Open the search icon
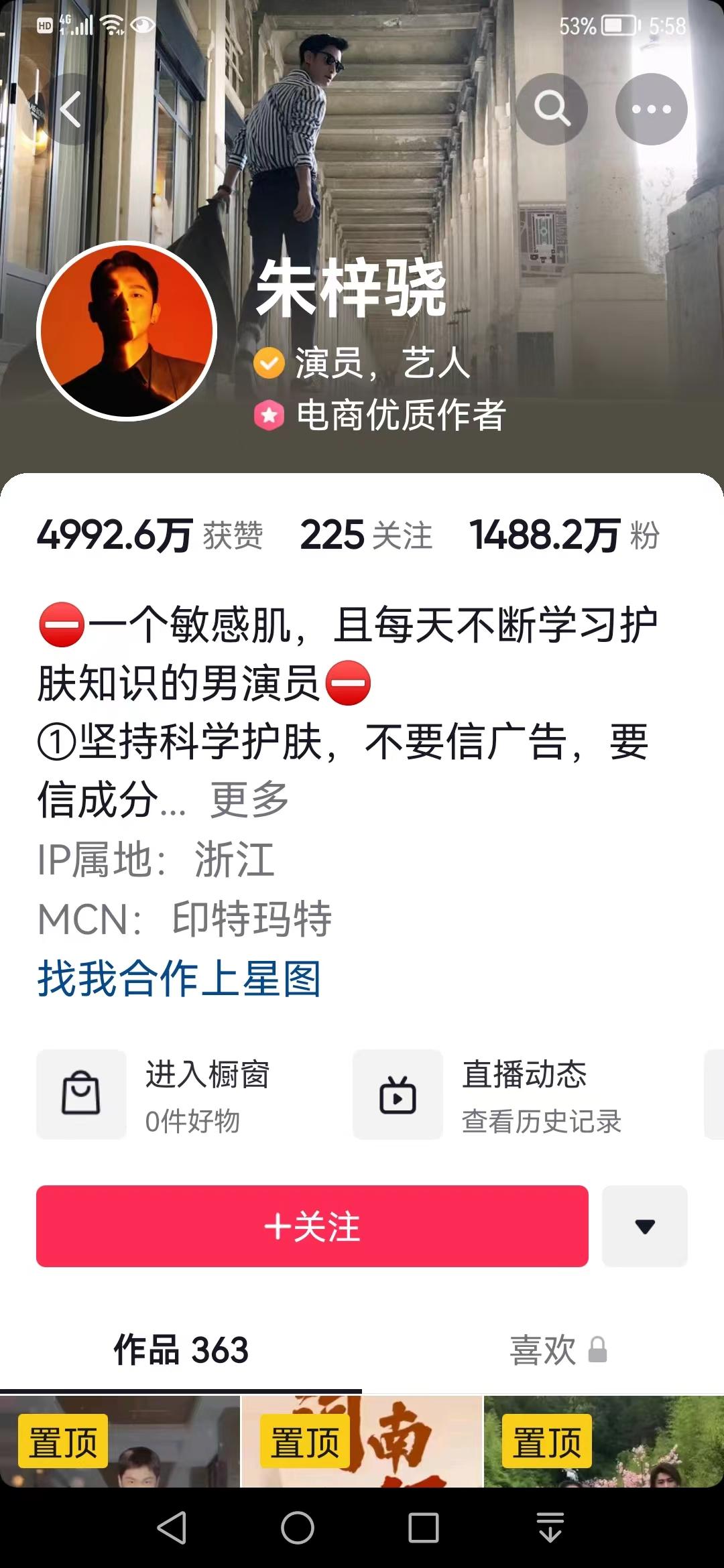Screen dimensions: 724x1568 pos(551,107)
